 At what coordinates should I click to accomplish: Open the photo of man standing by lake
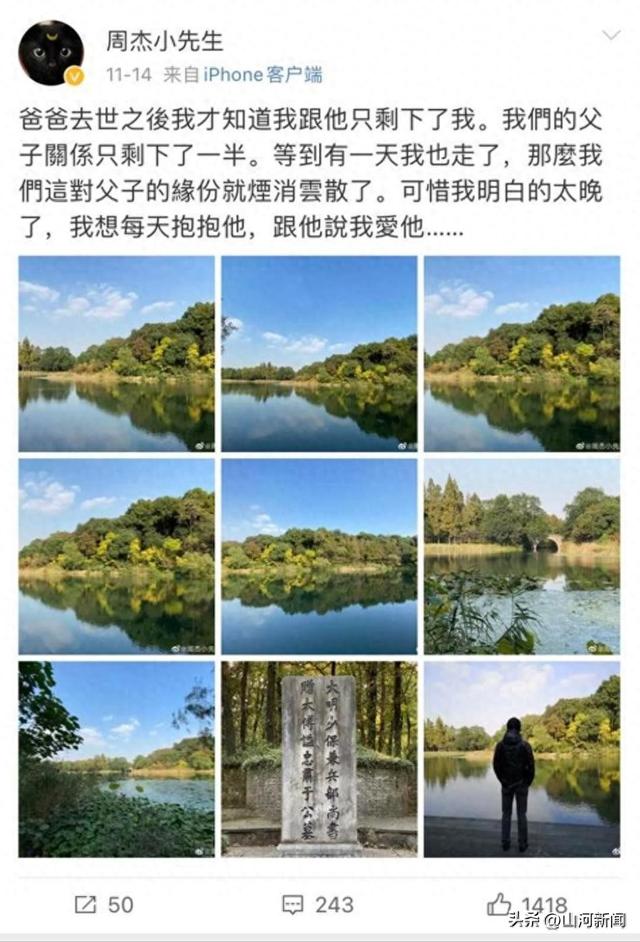(x=521, y=758)
